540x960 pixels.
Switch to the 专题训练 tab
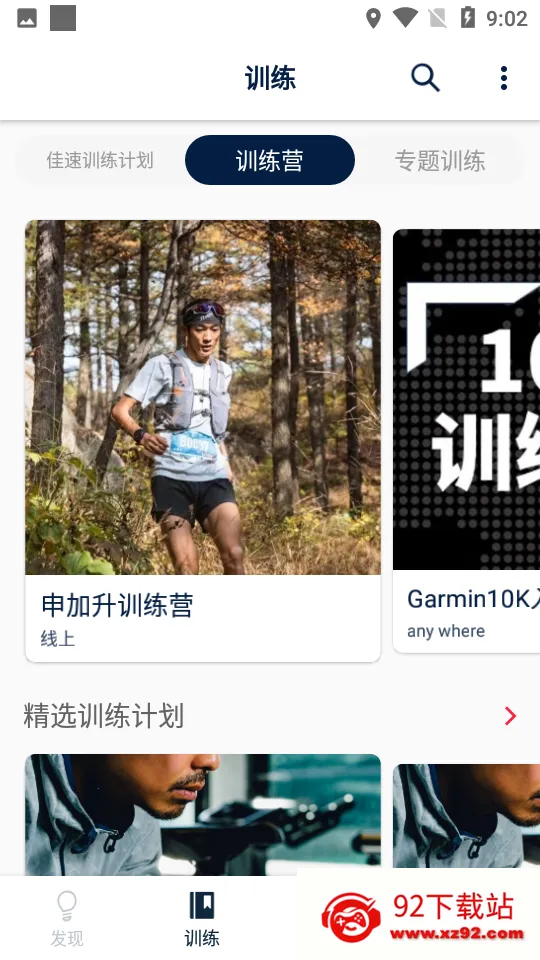coord(440,160)
